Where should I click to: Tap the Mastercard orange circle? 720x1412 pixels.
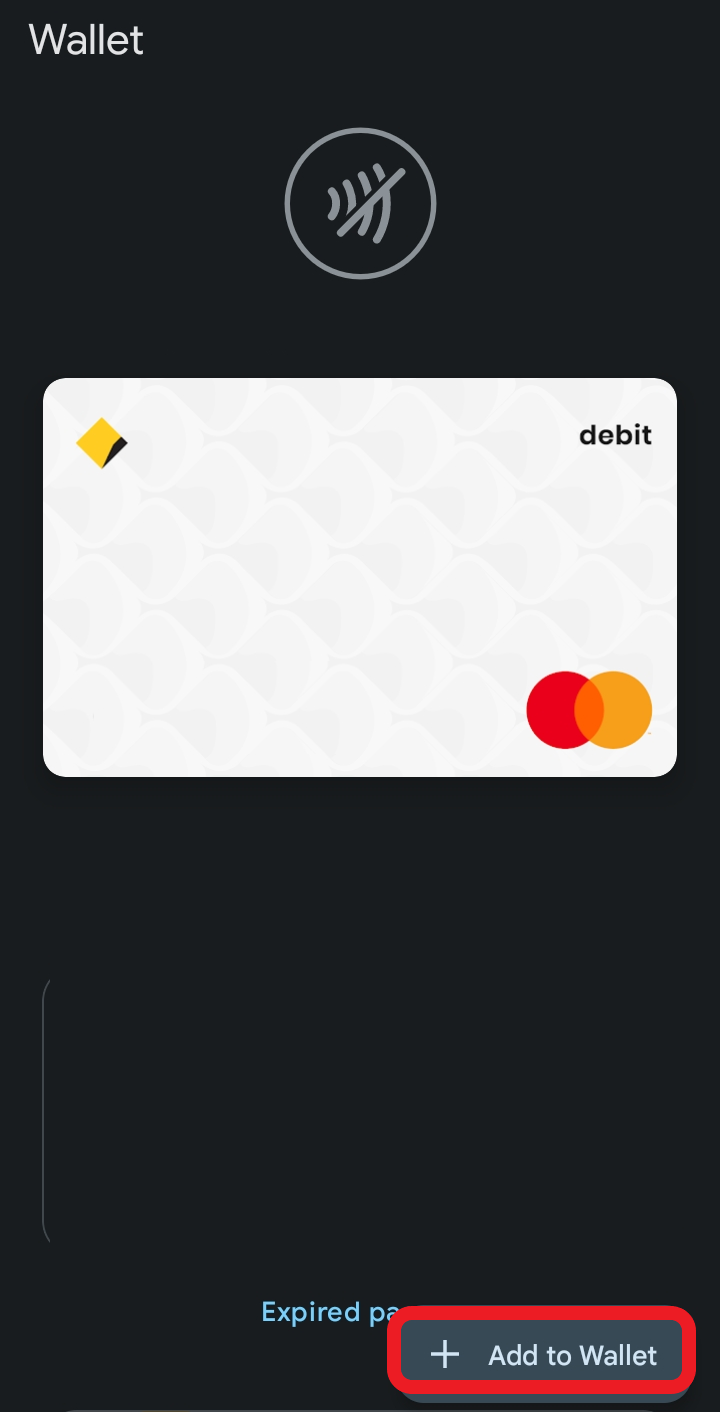click(x=618, y=709)
